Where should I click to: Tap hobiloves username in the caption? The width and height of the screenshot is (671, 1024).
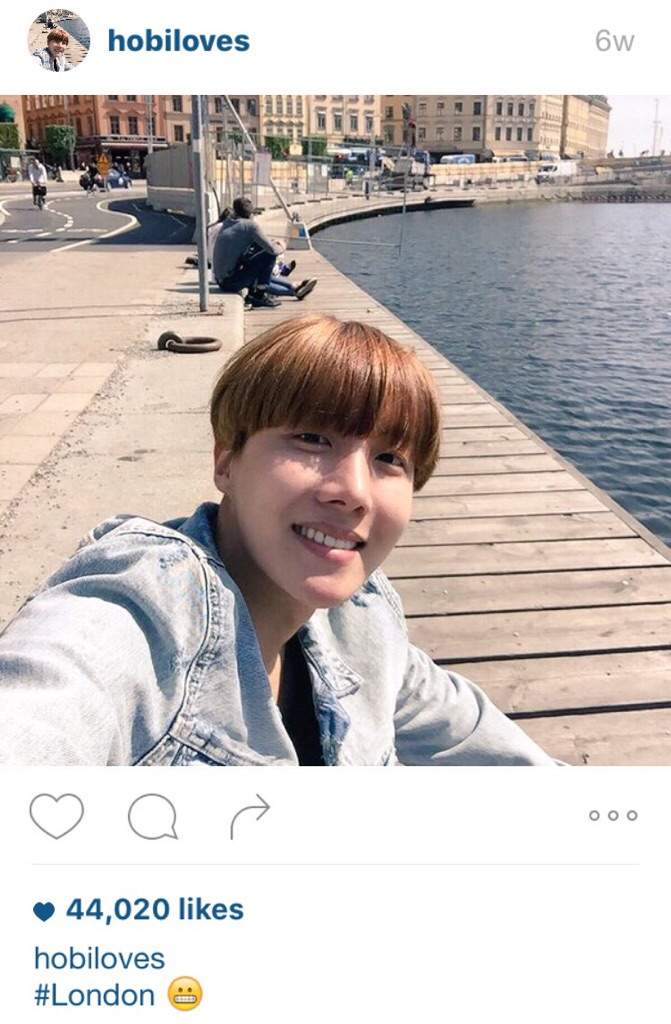pyautogui.click(x=99, y=958)
